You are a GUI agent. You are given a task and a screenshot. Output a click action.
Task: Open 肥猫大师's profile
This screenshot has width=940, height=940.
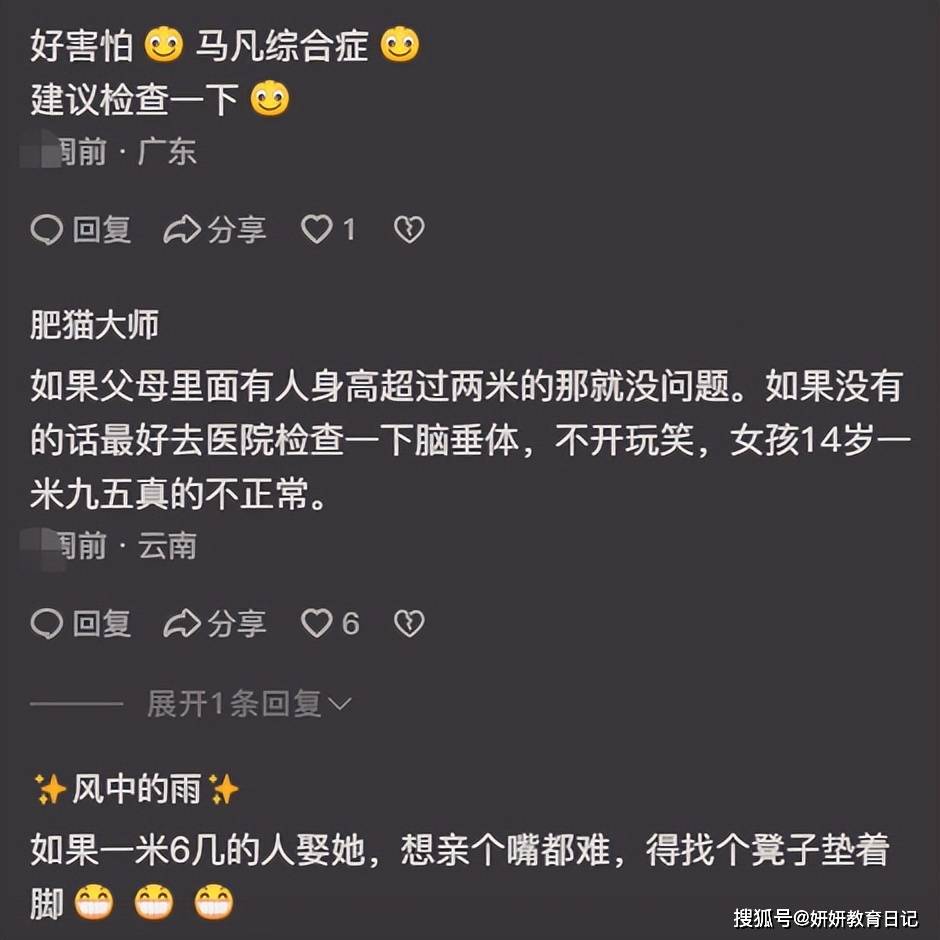click(x=94, y=325)
